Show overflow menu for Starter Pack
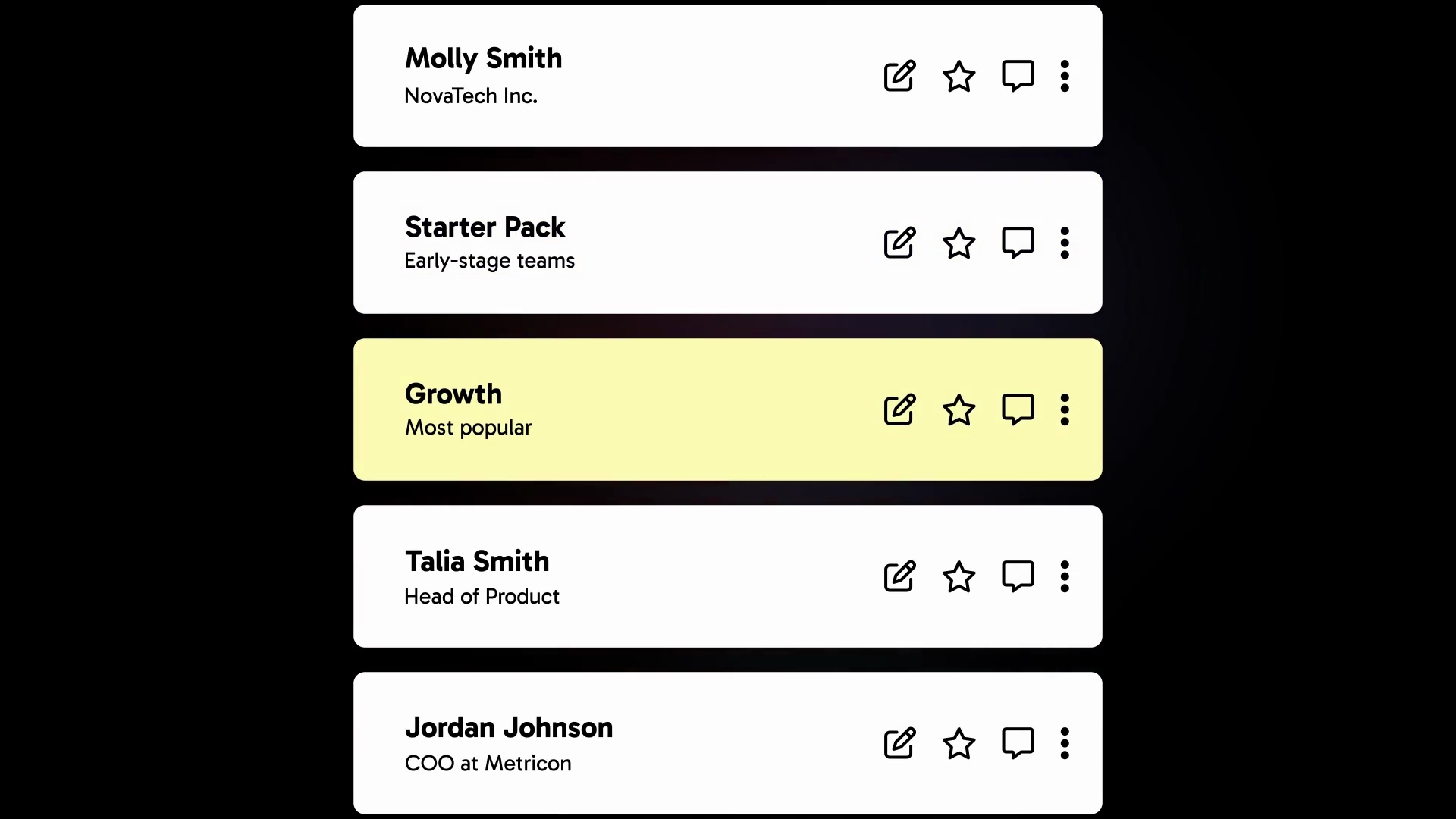The height and width of the screenshot is (819, 1456). pos(1065,243)
